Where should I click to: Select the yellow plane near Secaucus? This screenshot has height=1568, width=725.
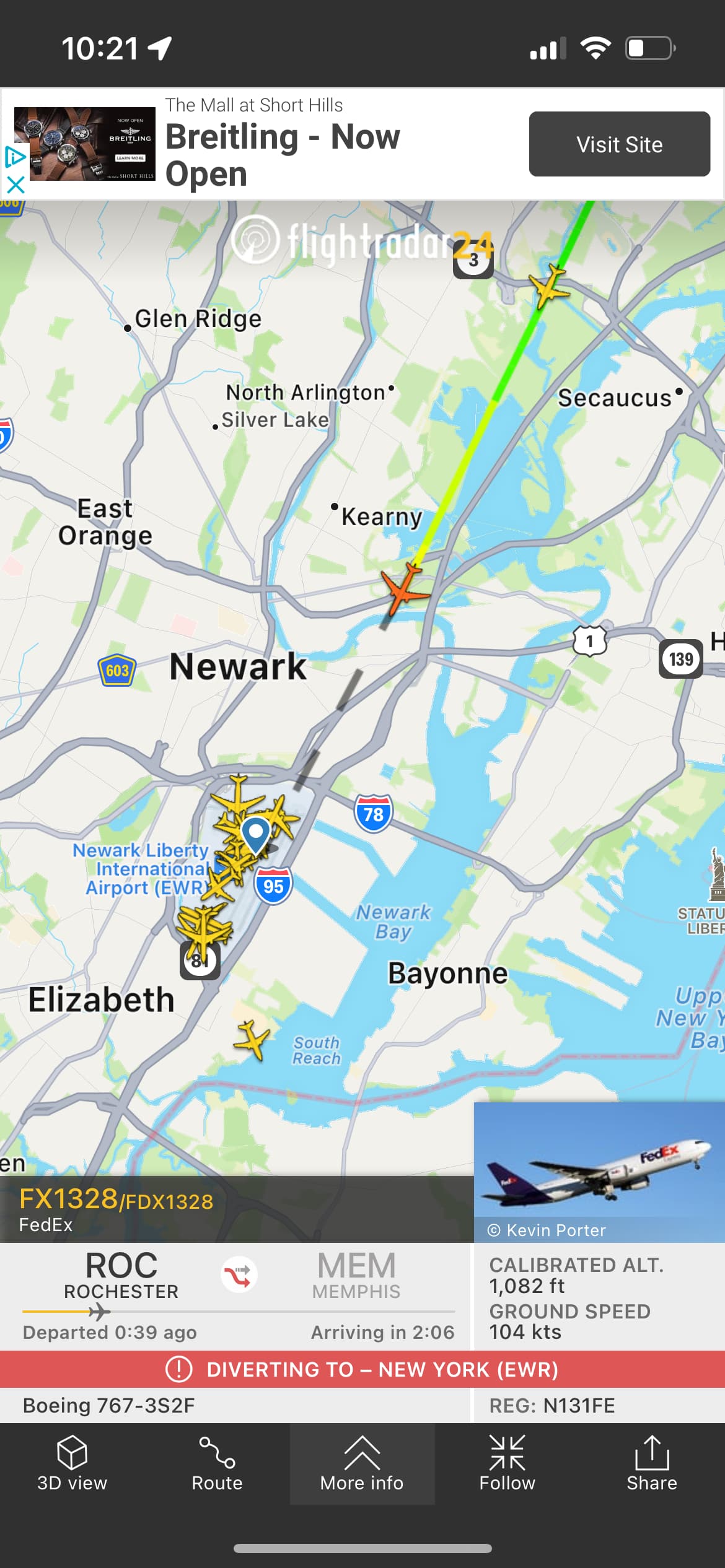549,285
